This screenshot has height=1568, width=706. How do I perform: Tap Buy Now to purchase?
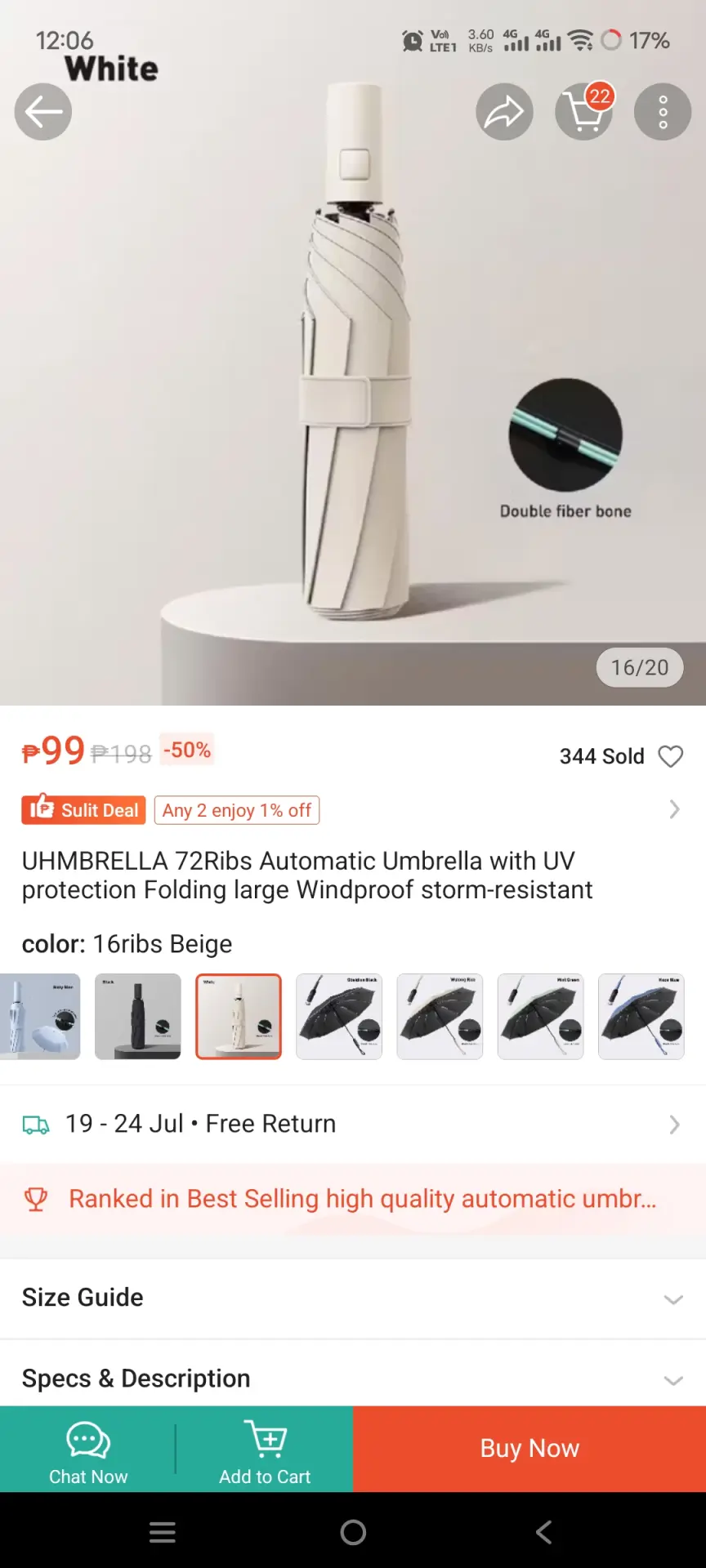tap(529, 1449)
